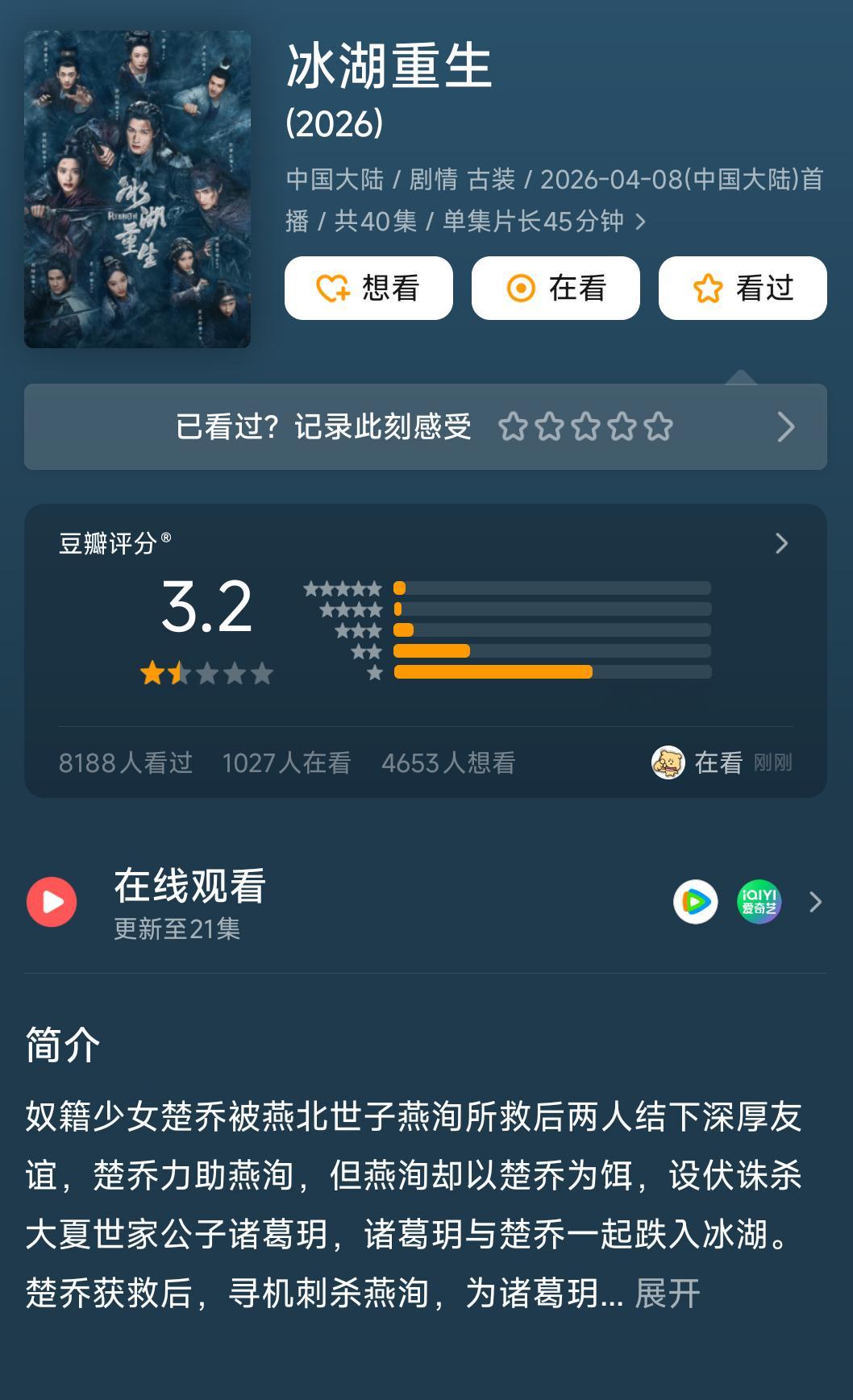Expand the chevron next to 豆瓣评分

[x=781, y=543]
